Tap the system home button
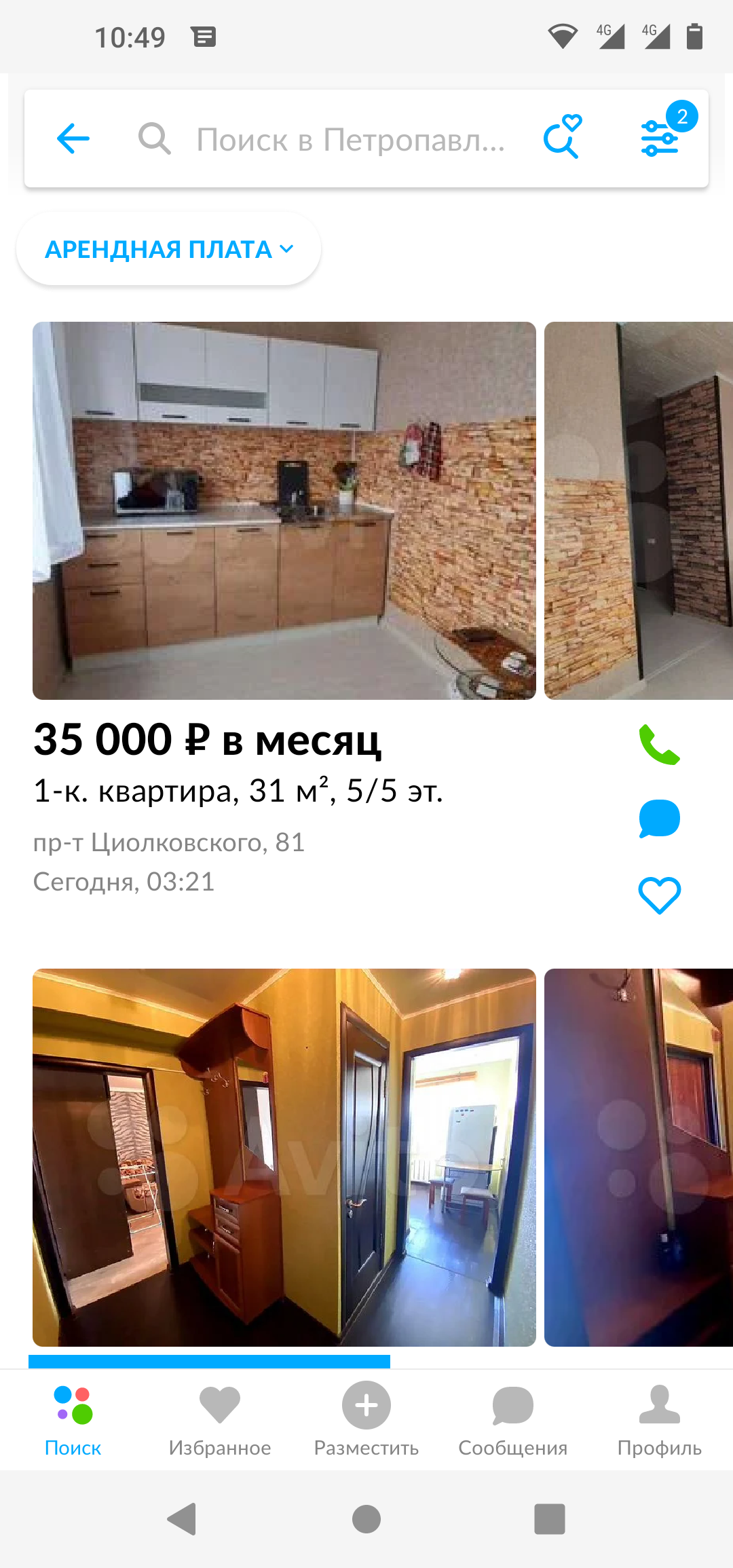This screenshot has height=1568, width=733. click(x=366, y=1519)
